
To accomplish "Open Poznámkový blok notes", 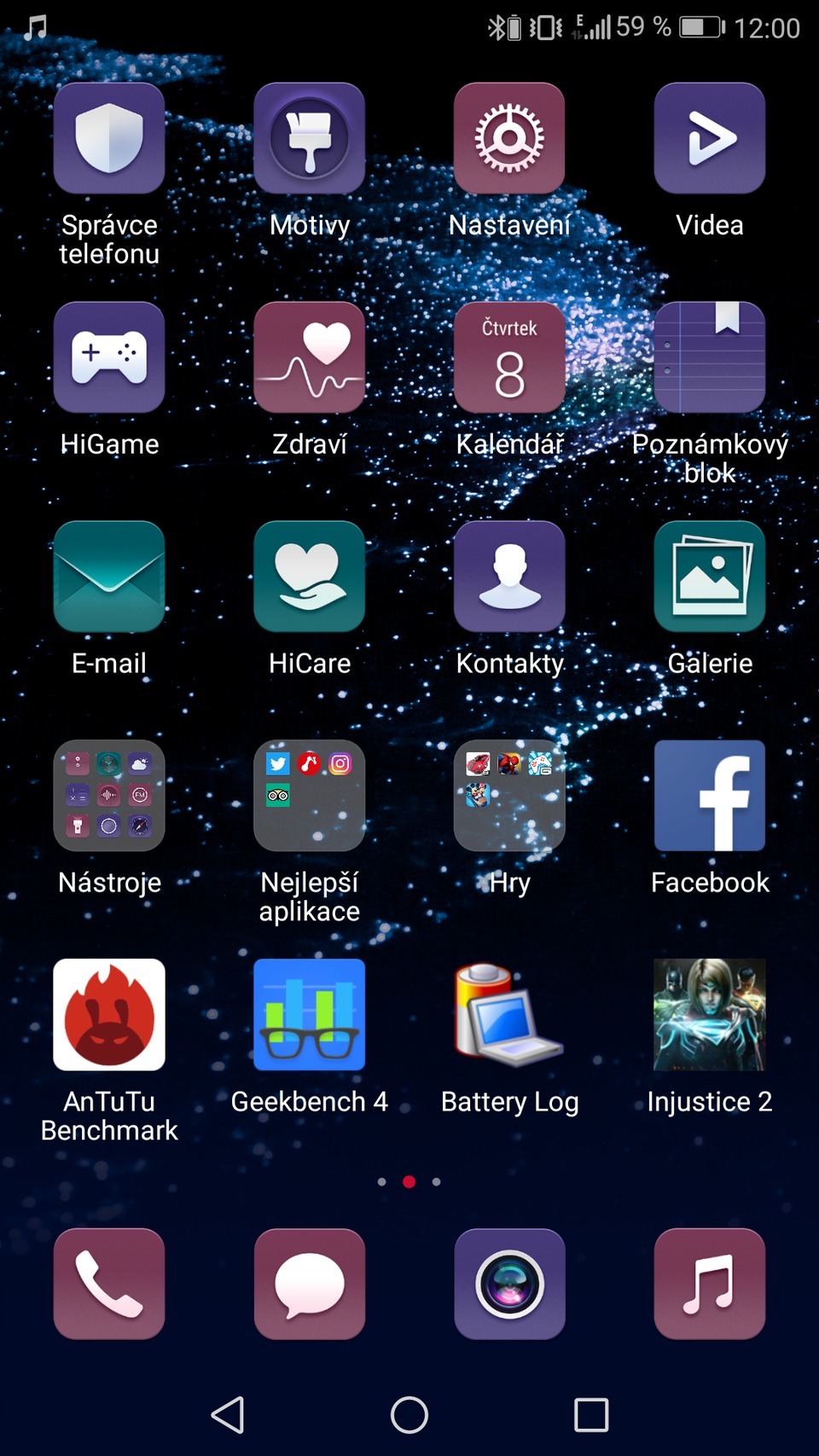I will [709, 357].
